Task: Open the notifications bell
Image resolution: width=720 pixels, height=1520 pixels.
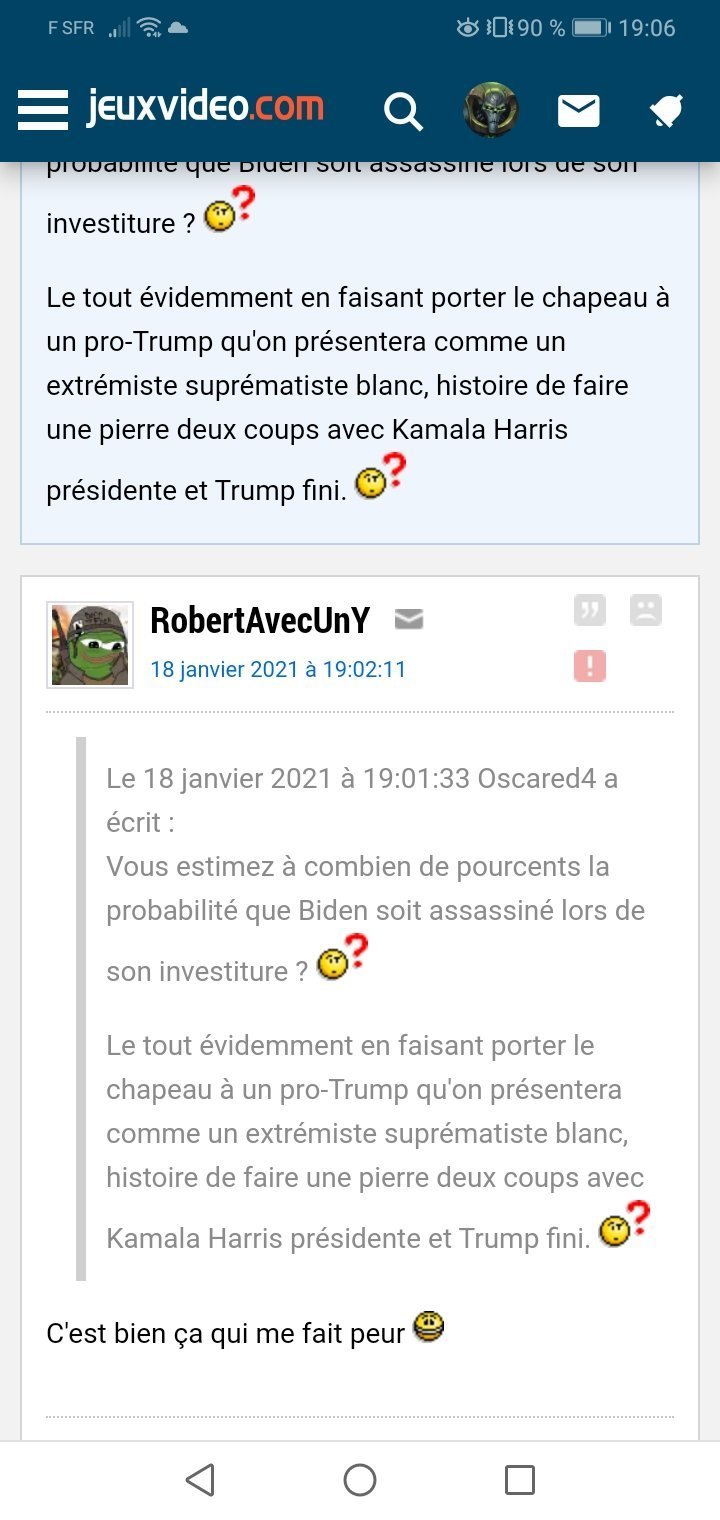Action: point(666,111)
